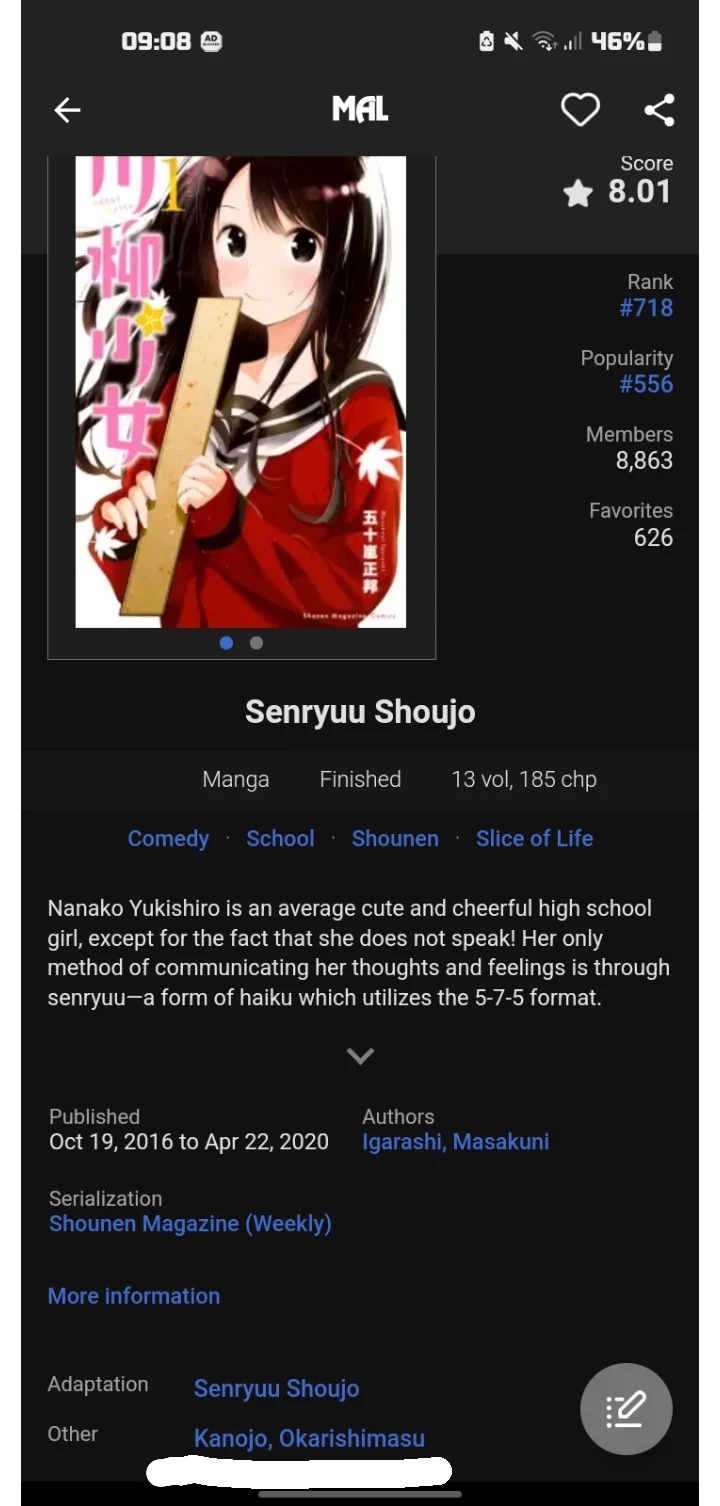Tap the back arrow
Image resolution: width=720 pixels, height=1506 pixels.
click(67, 110)
